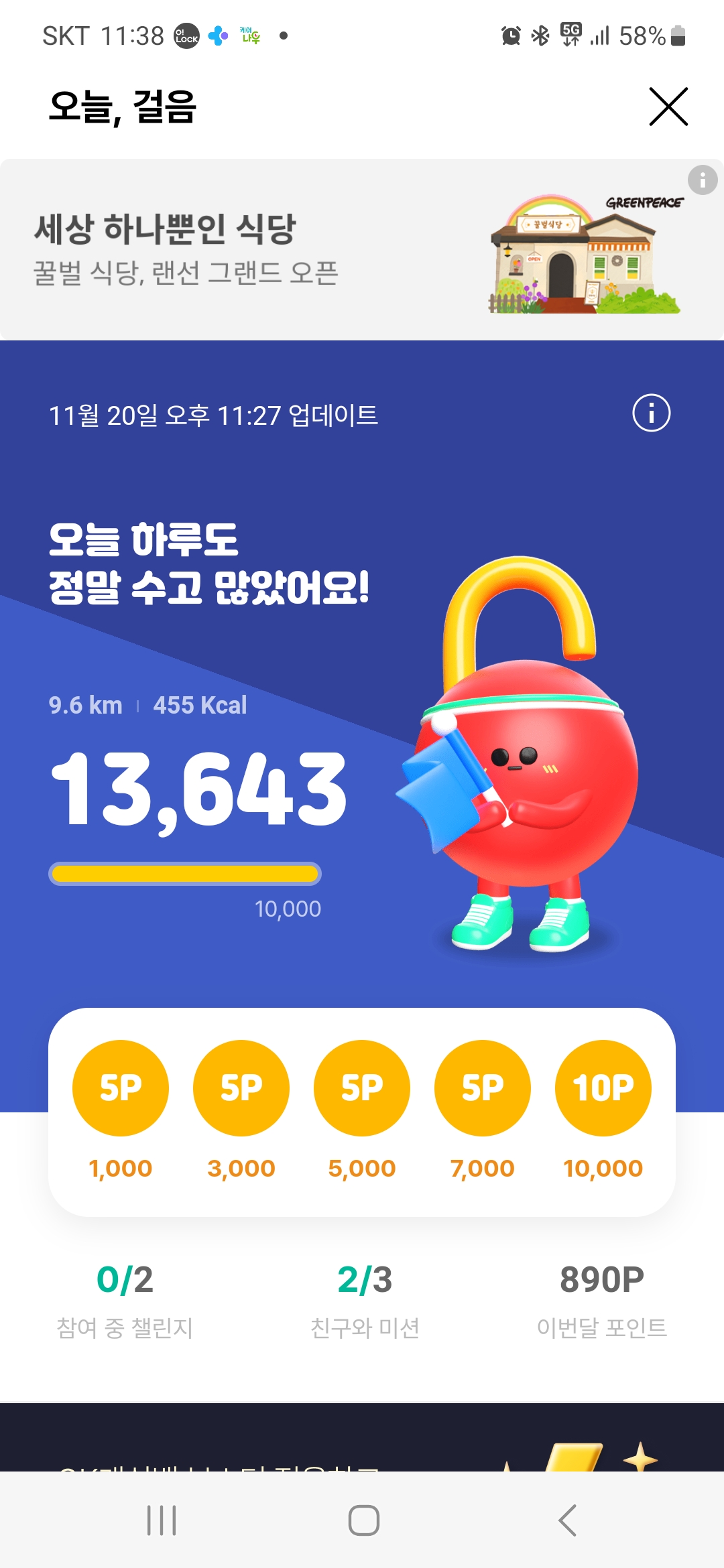Claim the 5P reward for 1,000 steps
The height and width of the screenshot is (1568, 724).
[x=121, y=1088]
